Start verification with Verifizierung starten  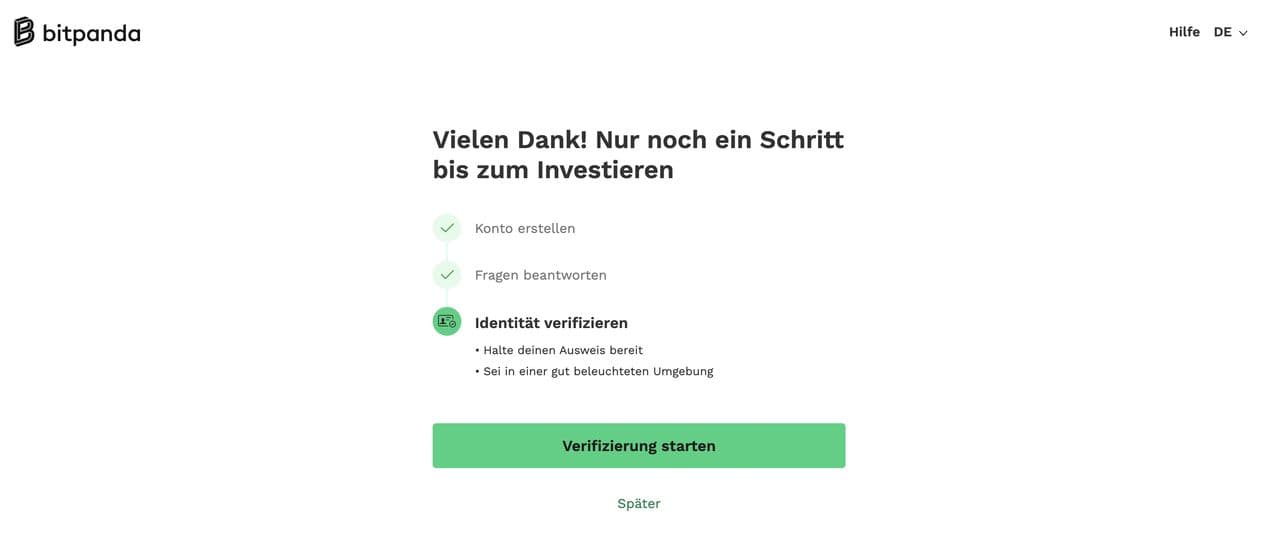click(638, 446)
